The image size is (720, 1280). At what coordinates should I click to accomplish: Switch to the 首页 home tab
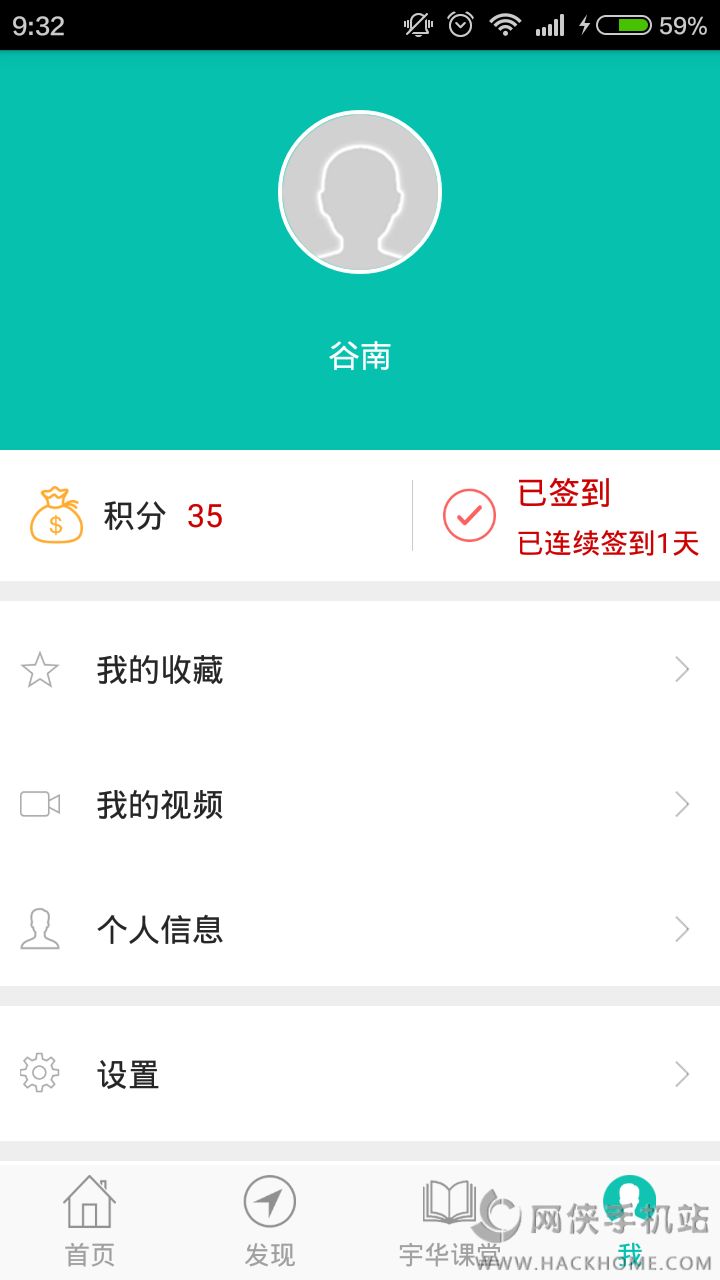[x=90, y=1220]
